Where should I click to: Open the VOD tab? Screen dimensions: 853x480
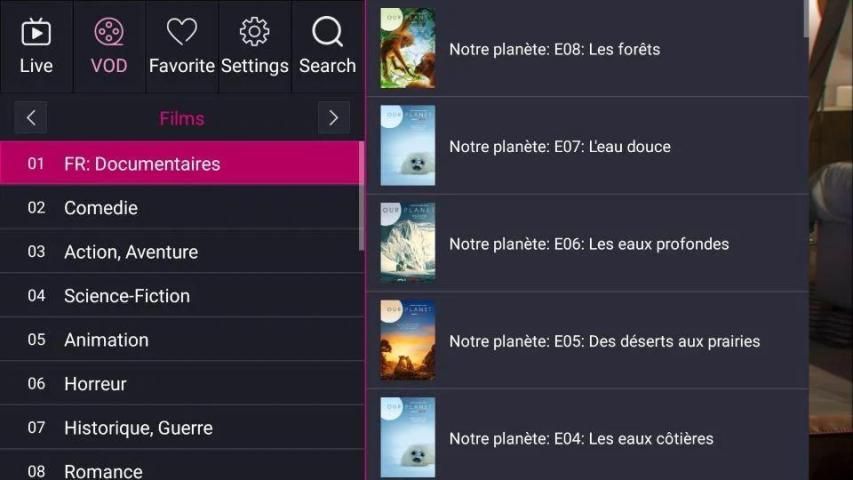click(x=109, y=47)
